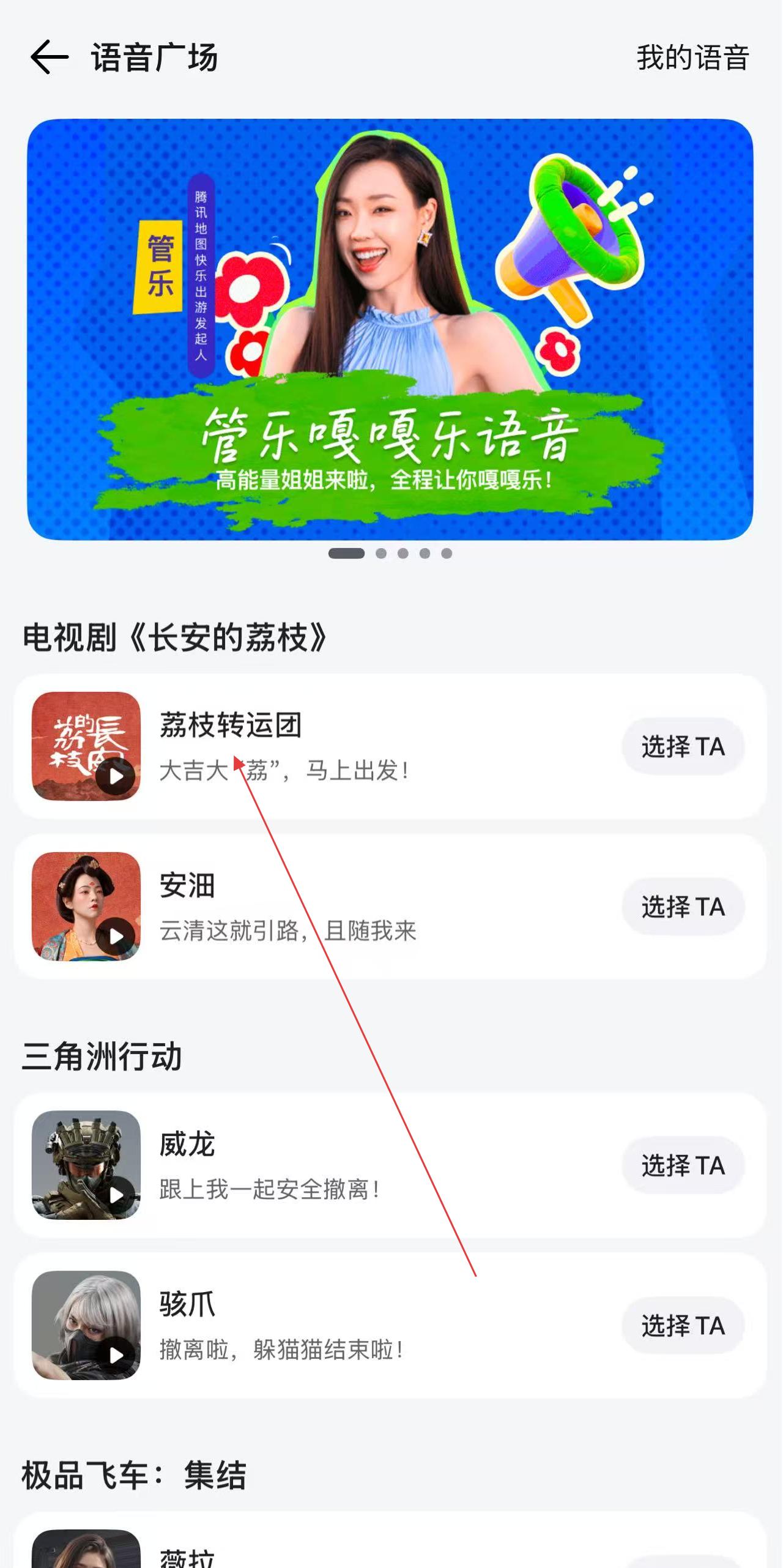Choose 安沺 as navigation voice
783x1568 pixels.
[x=683, y=907]
